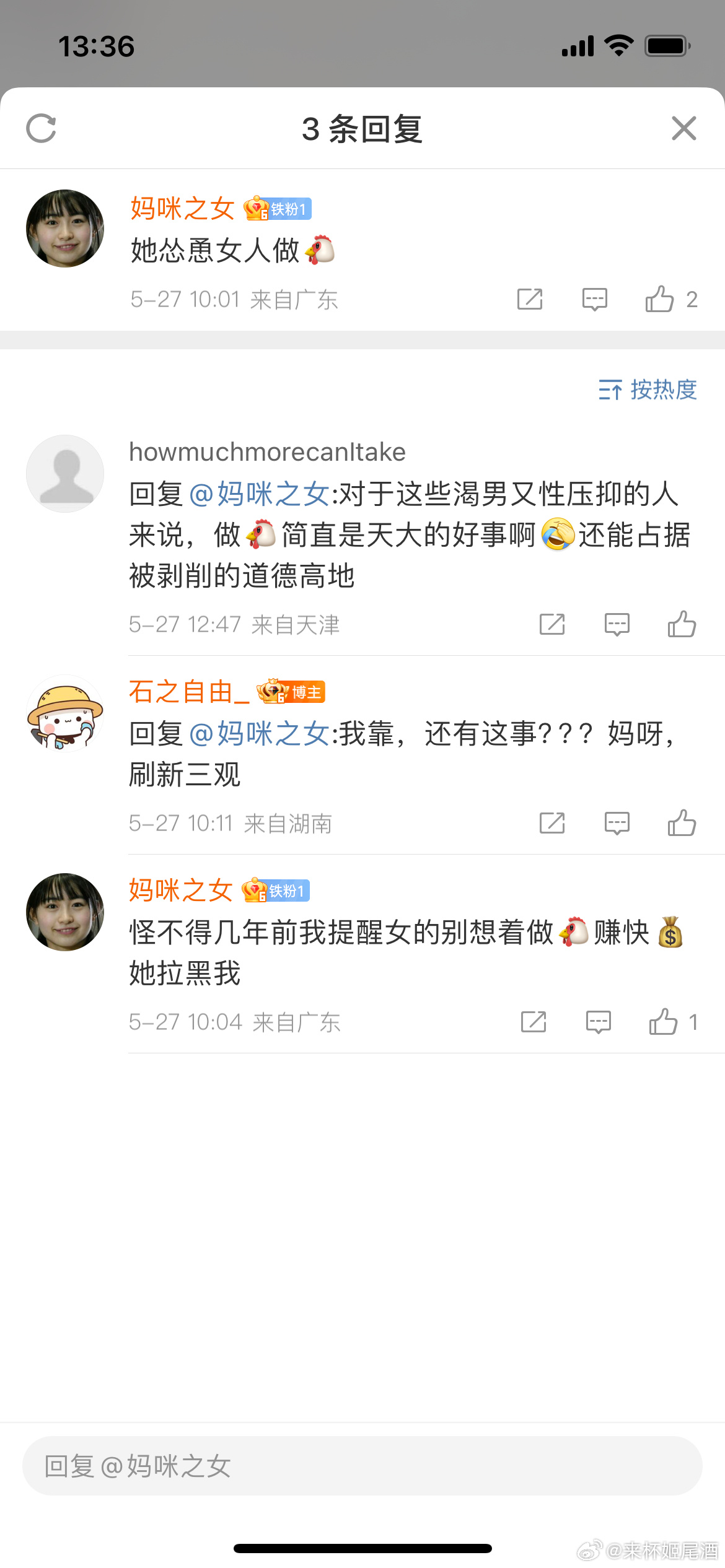Like 石之自由_'s reply
This screenshot has height=1568, width=725.
(682, 823)
